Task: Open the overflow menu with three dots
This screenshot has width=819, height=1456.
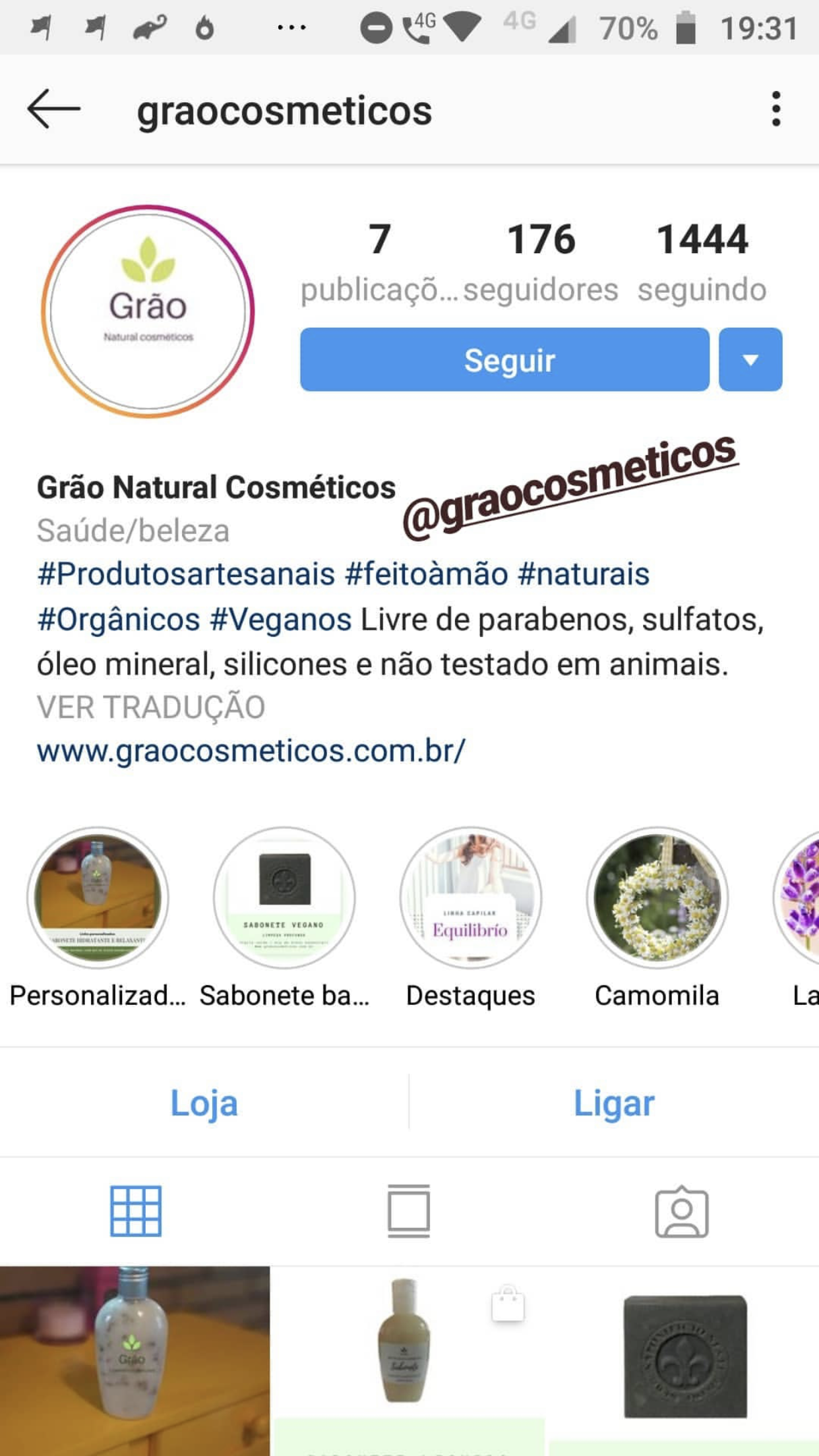Action: tap(776, 109)
